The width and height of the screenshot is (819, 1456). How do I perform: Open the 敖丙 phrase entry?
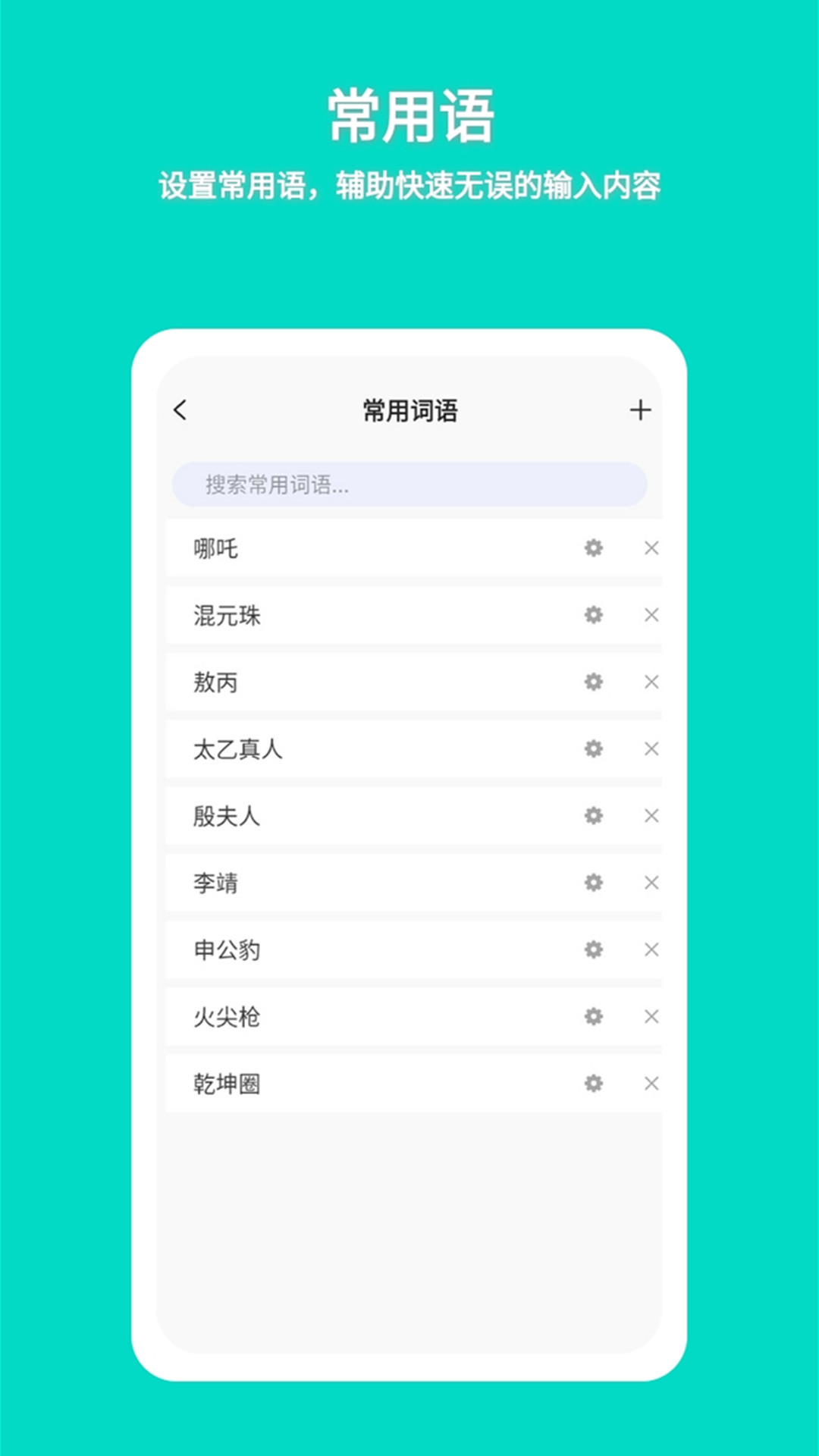pyautogui.click(x=341, y=682)
